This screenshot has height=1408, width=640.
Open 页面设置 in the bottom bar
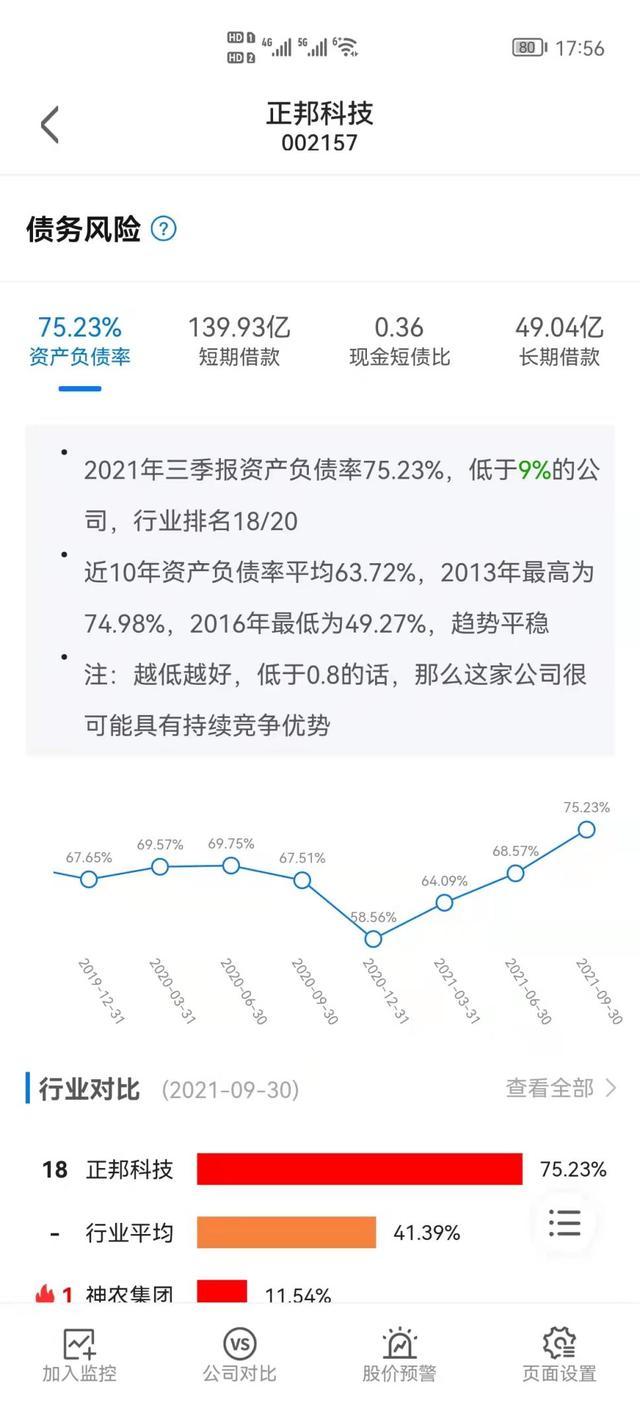[559, 1356]
